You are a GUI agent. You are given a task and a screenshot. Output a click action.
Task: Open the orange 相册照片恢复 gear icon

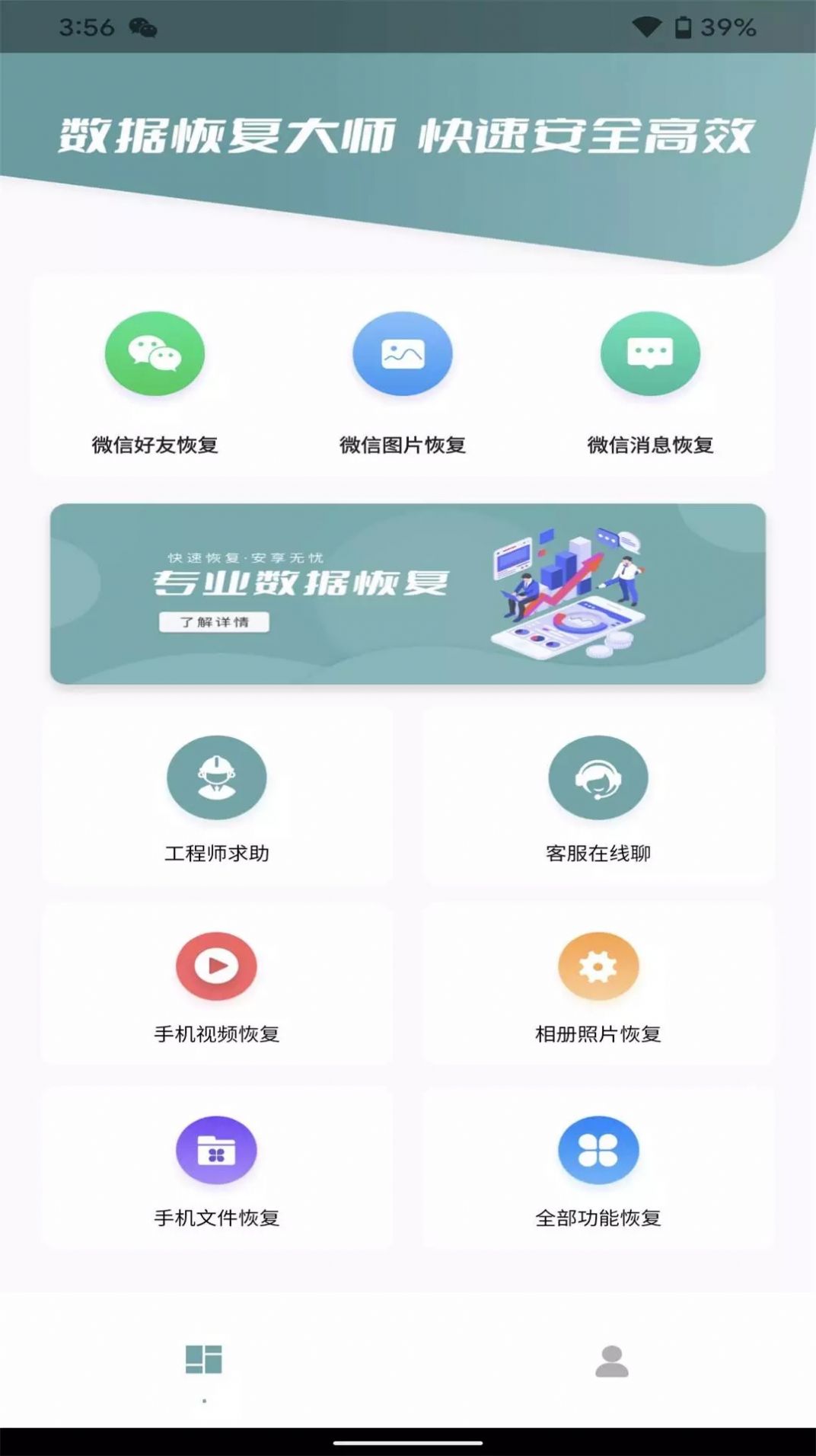(598, 966)
